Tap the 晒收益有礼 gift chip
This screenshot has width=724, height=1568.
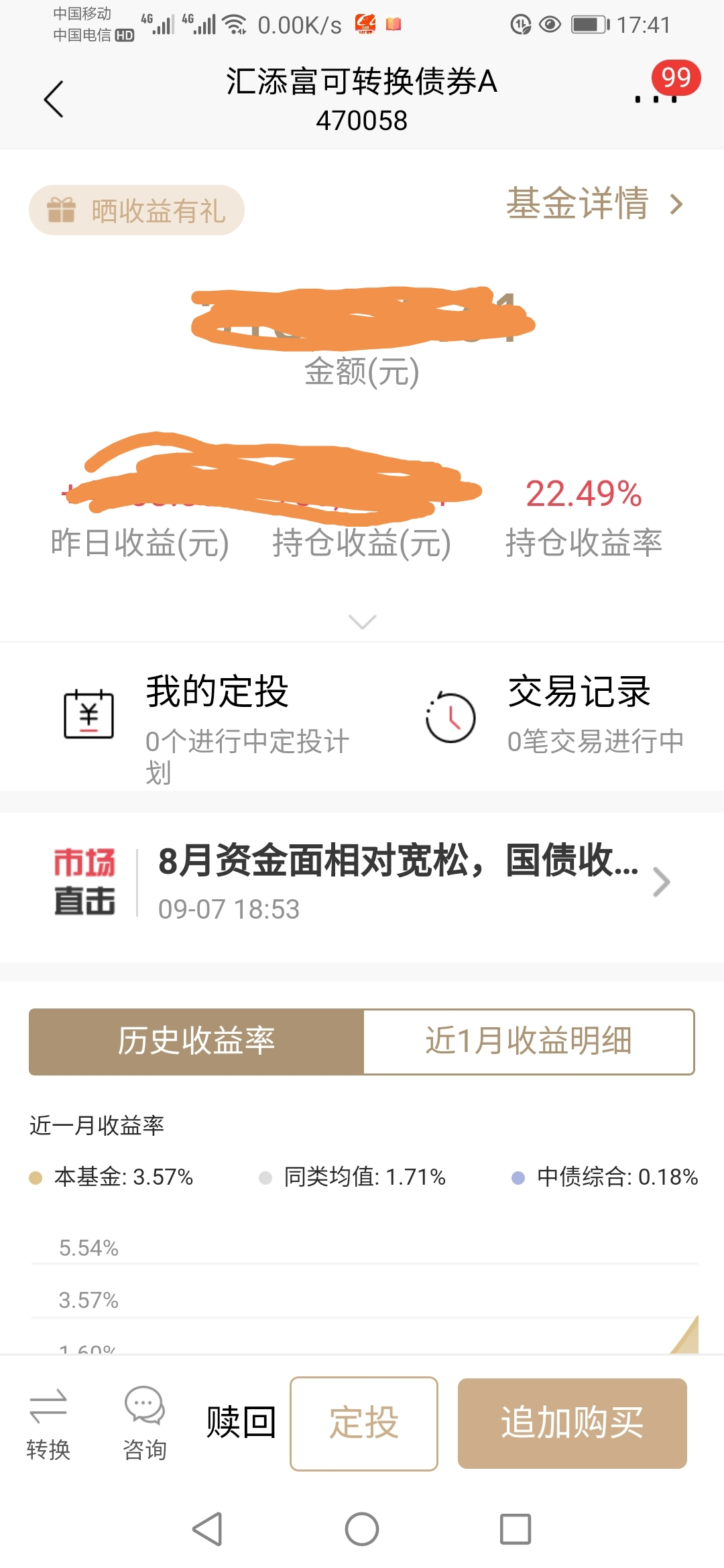click(x=137, y=210)
